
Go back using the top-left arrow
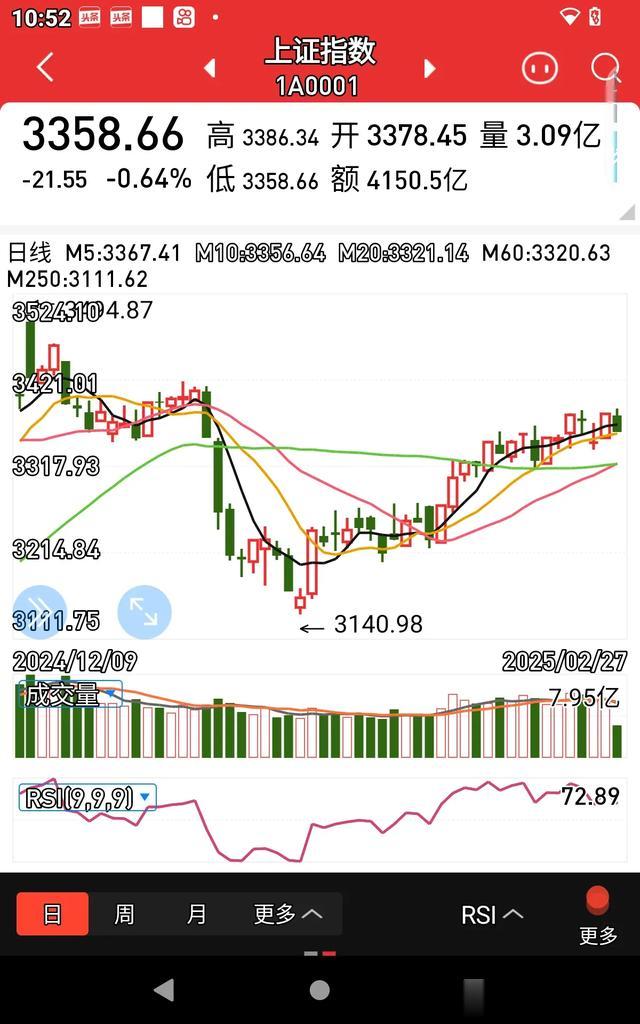44,67
